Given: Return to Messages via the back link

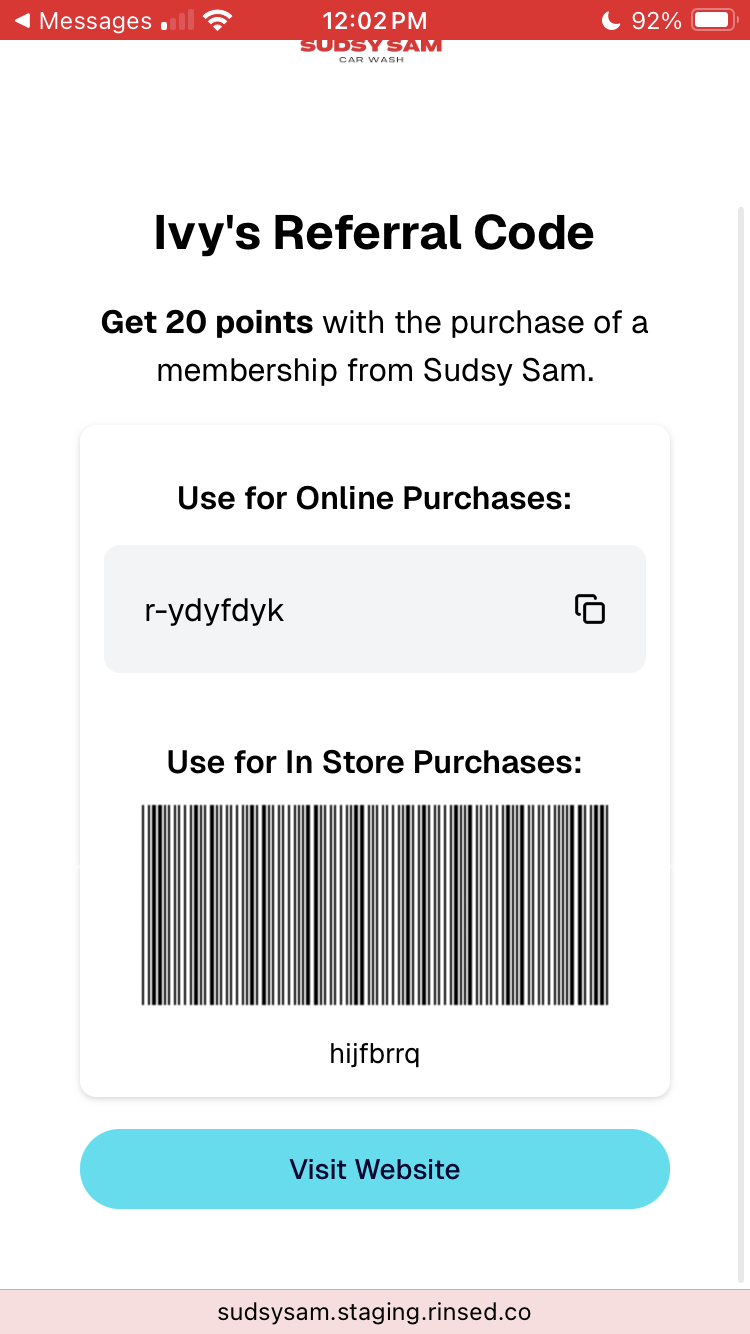Looking at the screenshot, I should (83, 20).
